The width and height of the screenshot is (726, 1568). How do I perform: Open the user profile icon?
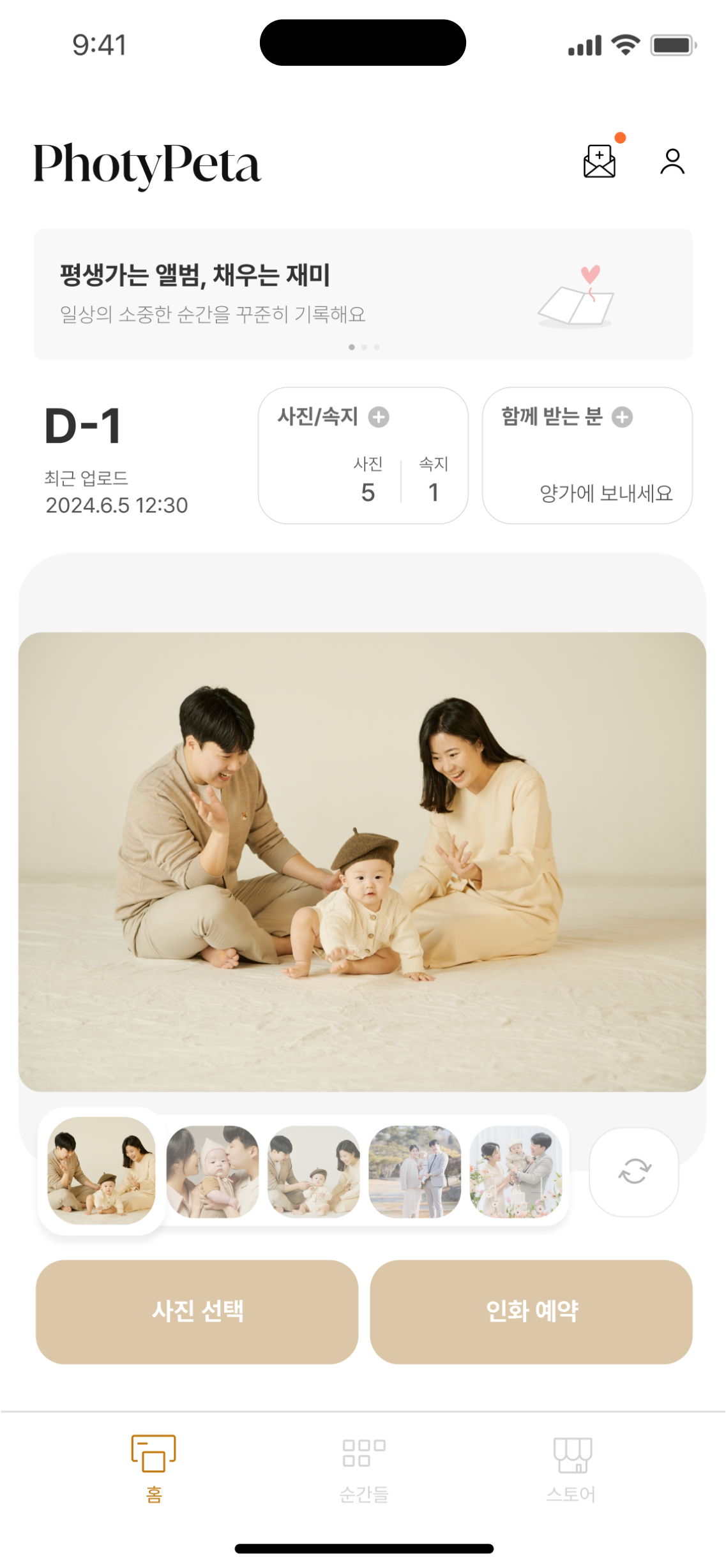tap(672, 161)
